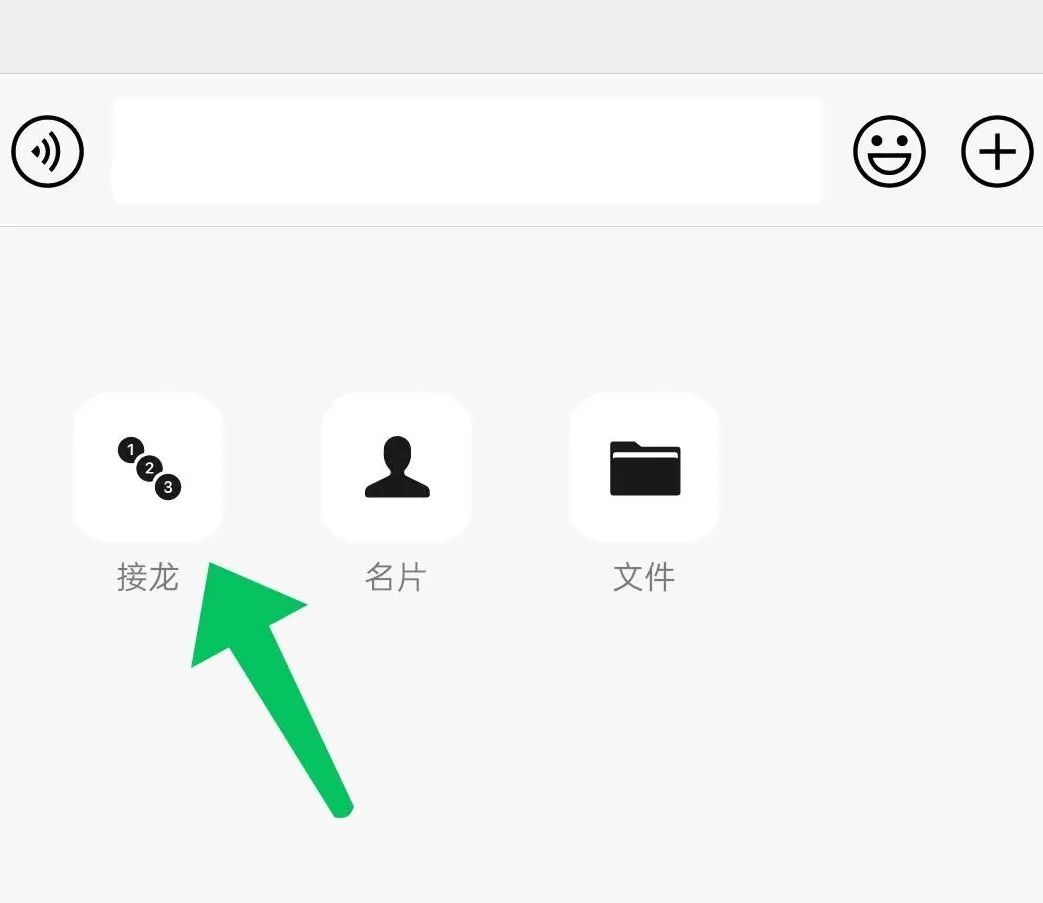1043x903 pixels.
Task: Send a file using 文件
Action: (x=644, y=468)
